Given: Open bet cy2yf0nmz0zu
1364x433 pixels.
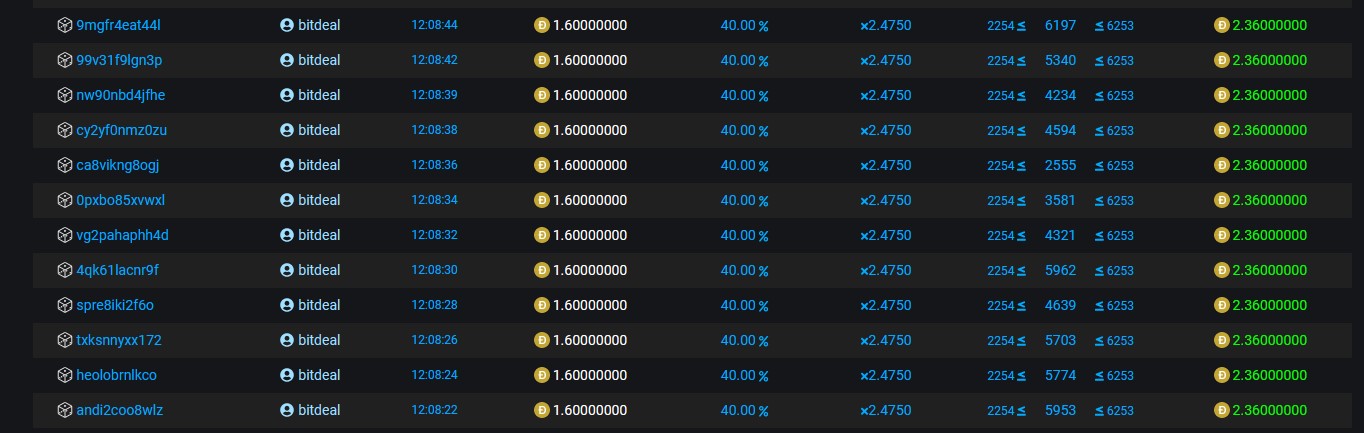Looking at the screenshot, I should click(x=121, y=130).
